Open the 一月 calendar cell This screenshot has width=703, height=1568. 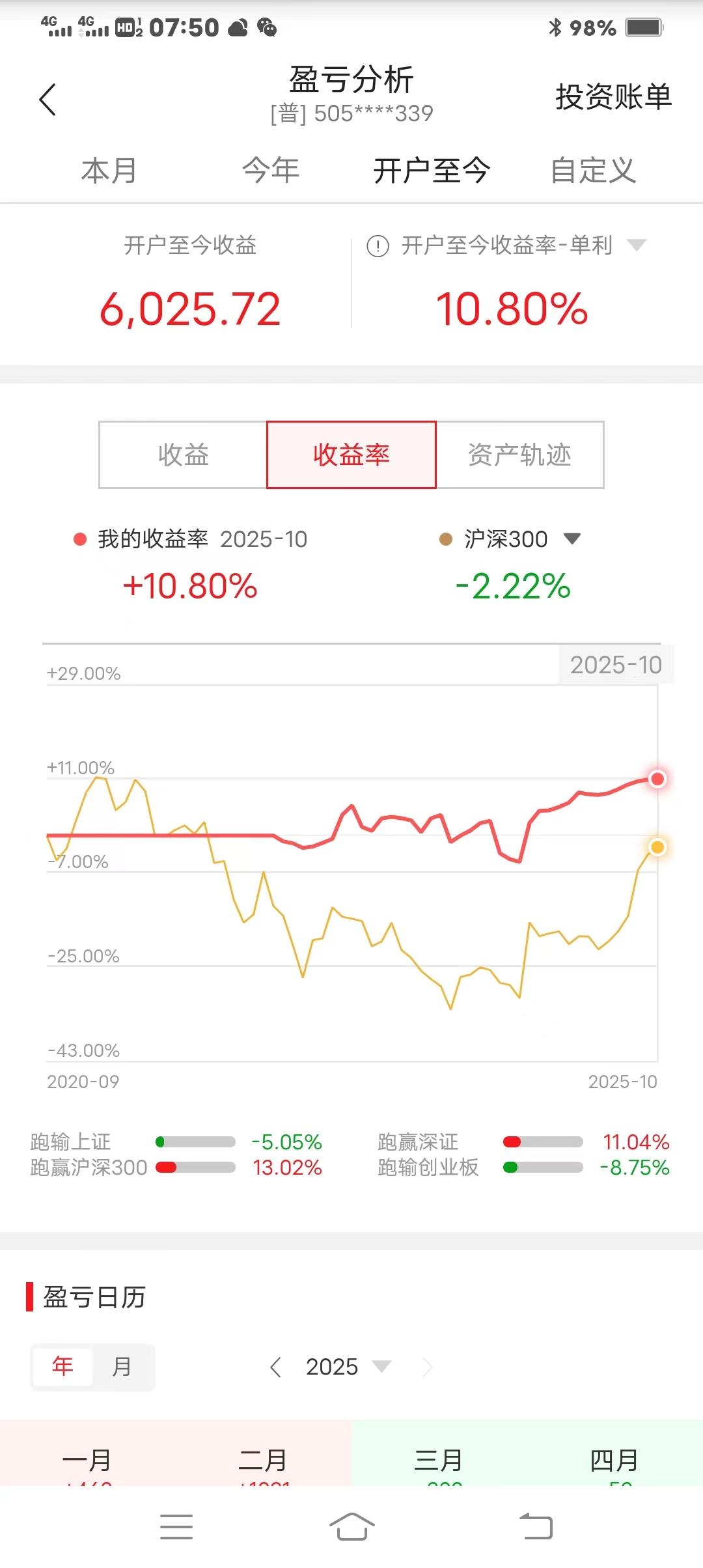tap(88, 1460)
